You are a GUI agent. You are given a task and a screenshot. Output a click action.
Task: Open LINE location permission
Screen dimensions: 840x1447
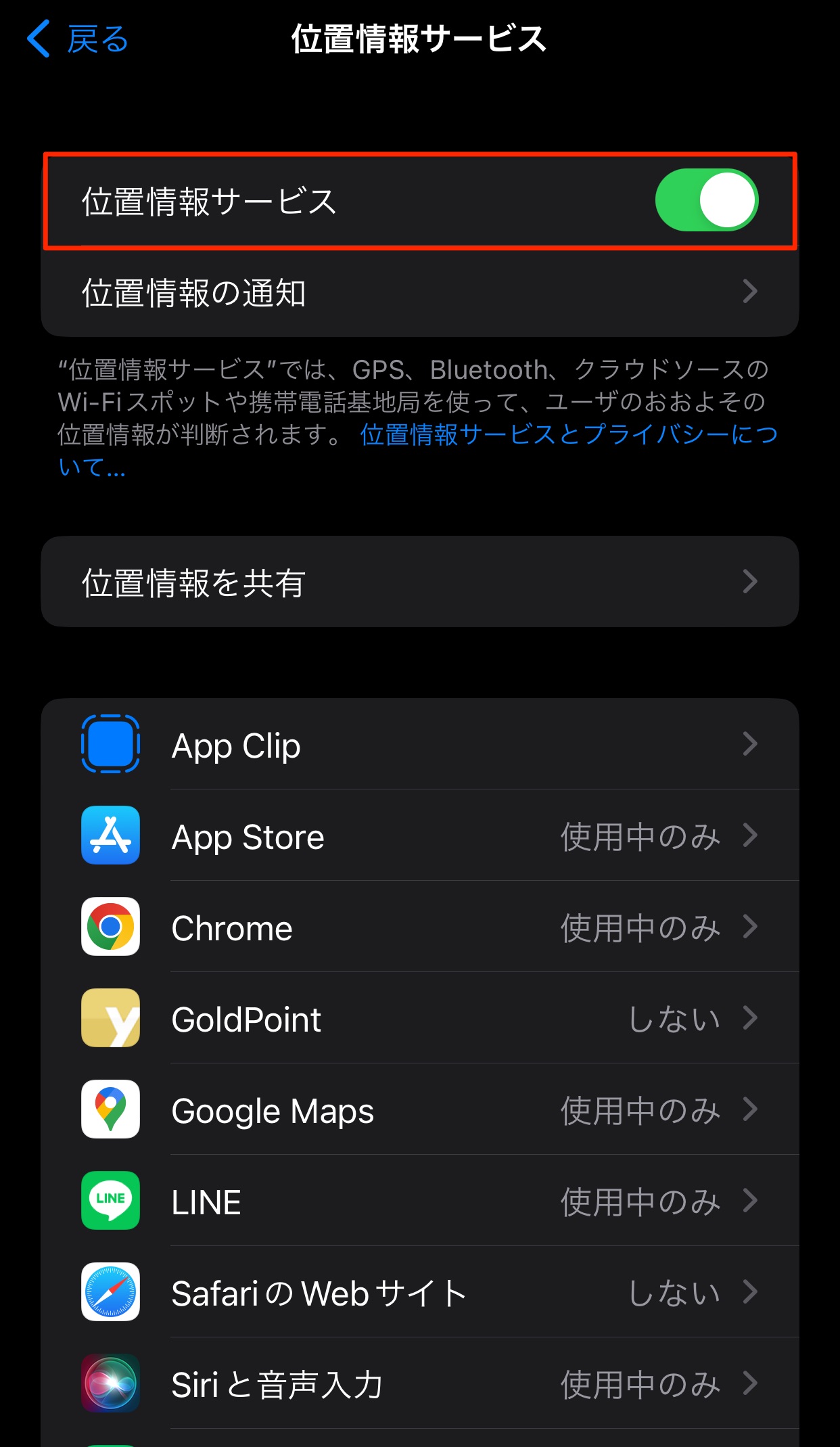(419, 1201)
